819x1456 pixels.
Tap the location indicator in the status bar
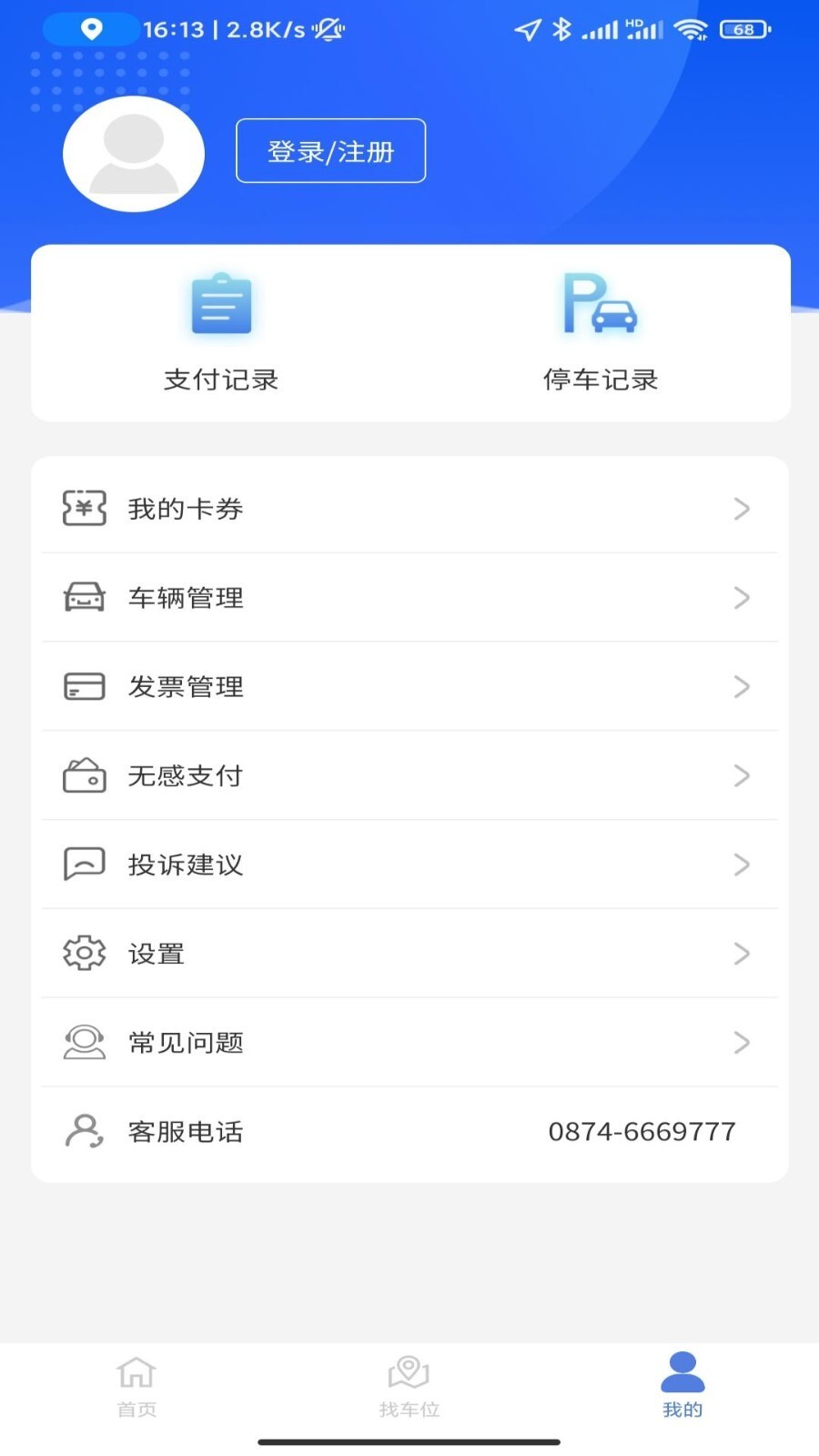pyautogui.click(x=90, y=28)
